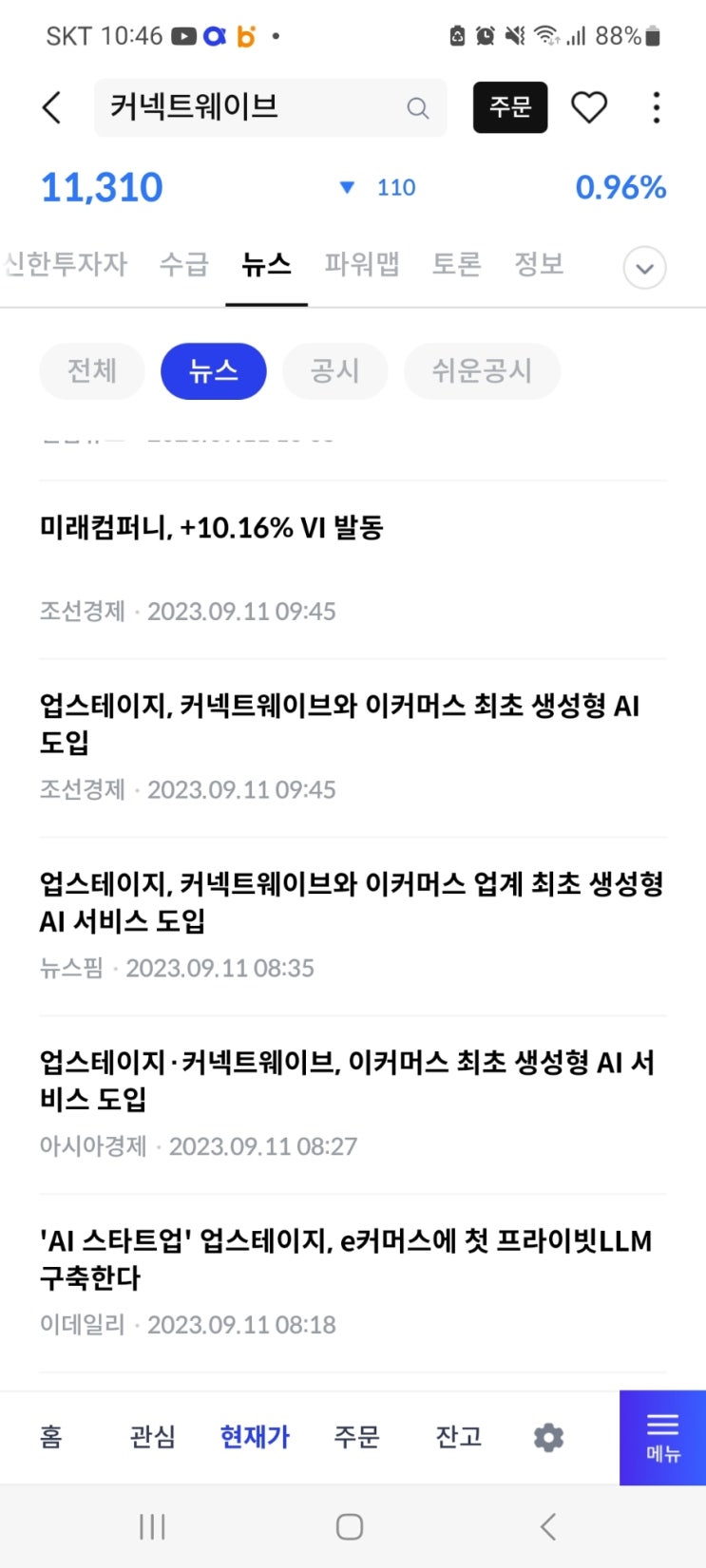The height and width of the screenshot is (1568, 706).
Task: Open settings via the gear icon
Action: (x=549, y=1438)
